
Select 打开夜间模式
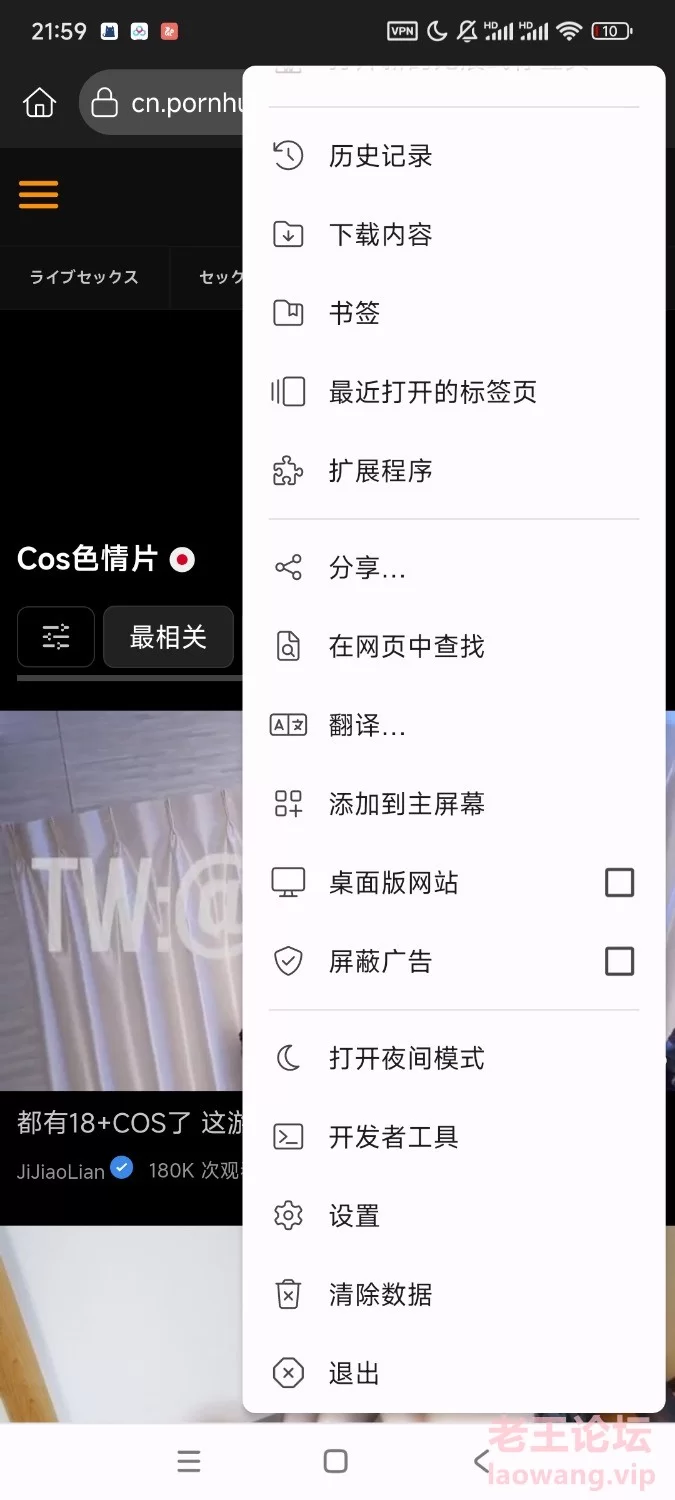coord(453,1058)
